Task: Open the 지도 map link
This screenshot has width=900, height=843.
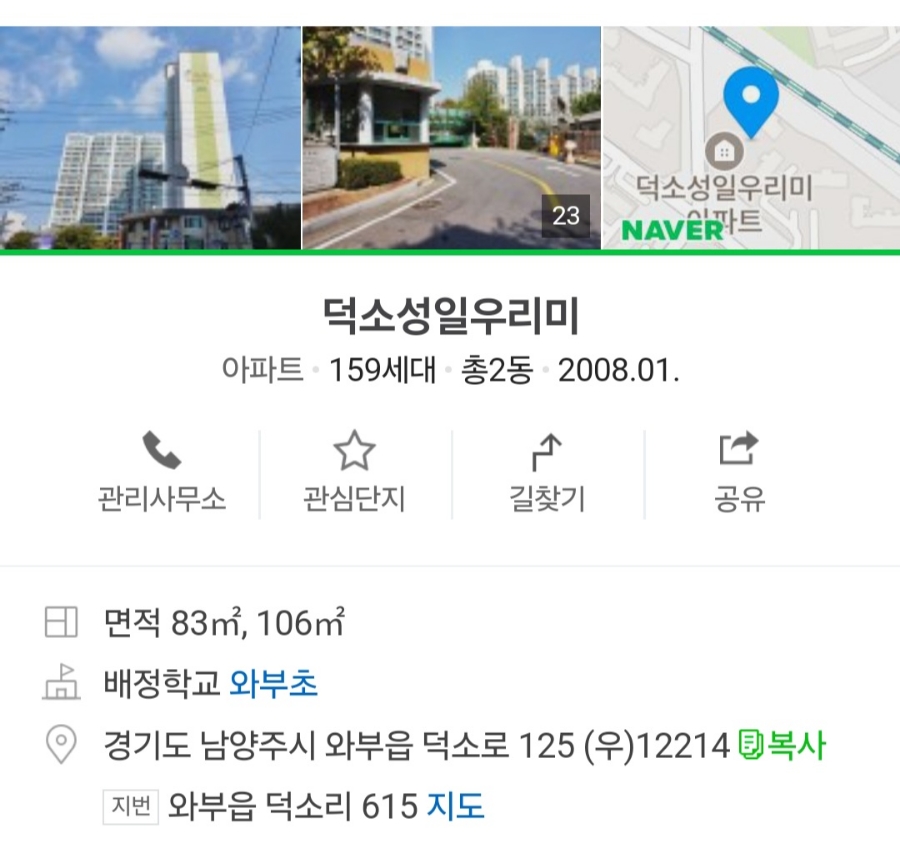Action: (455, 806)
